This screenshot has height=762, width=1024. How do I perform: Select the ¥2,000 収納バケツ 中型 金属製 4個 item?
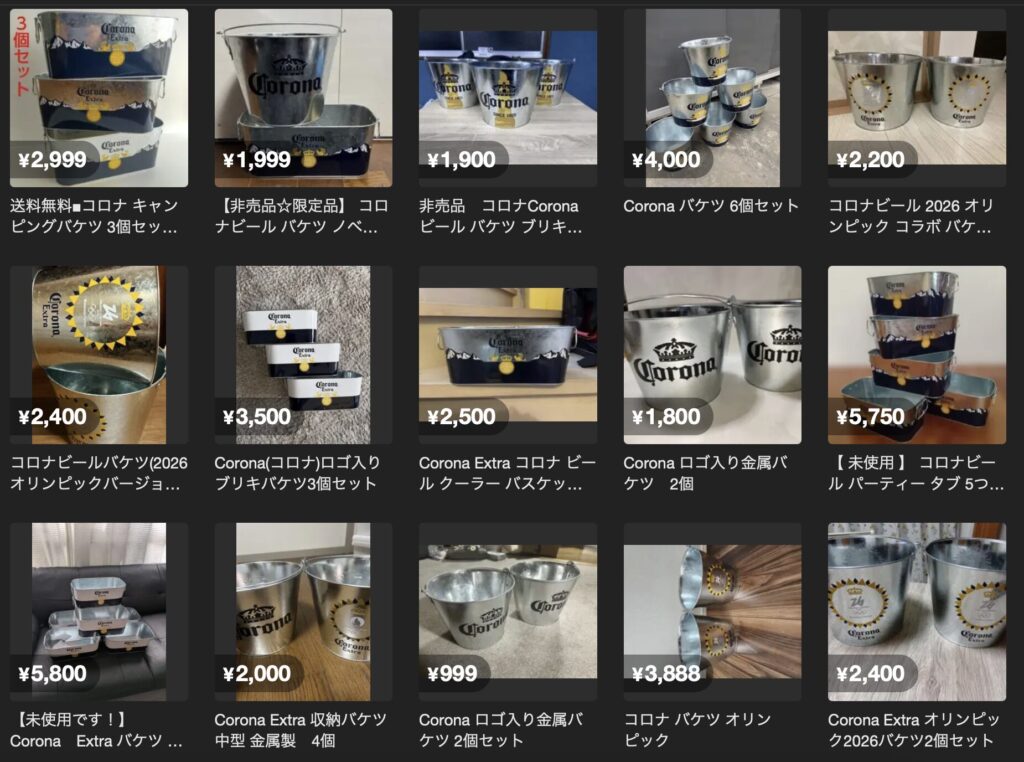(303, 611)
